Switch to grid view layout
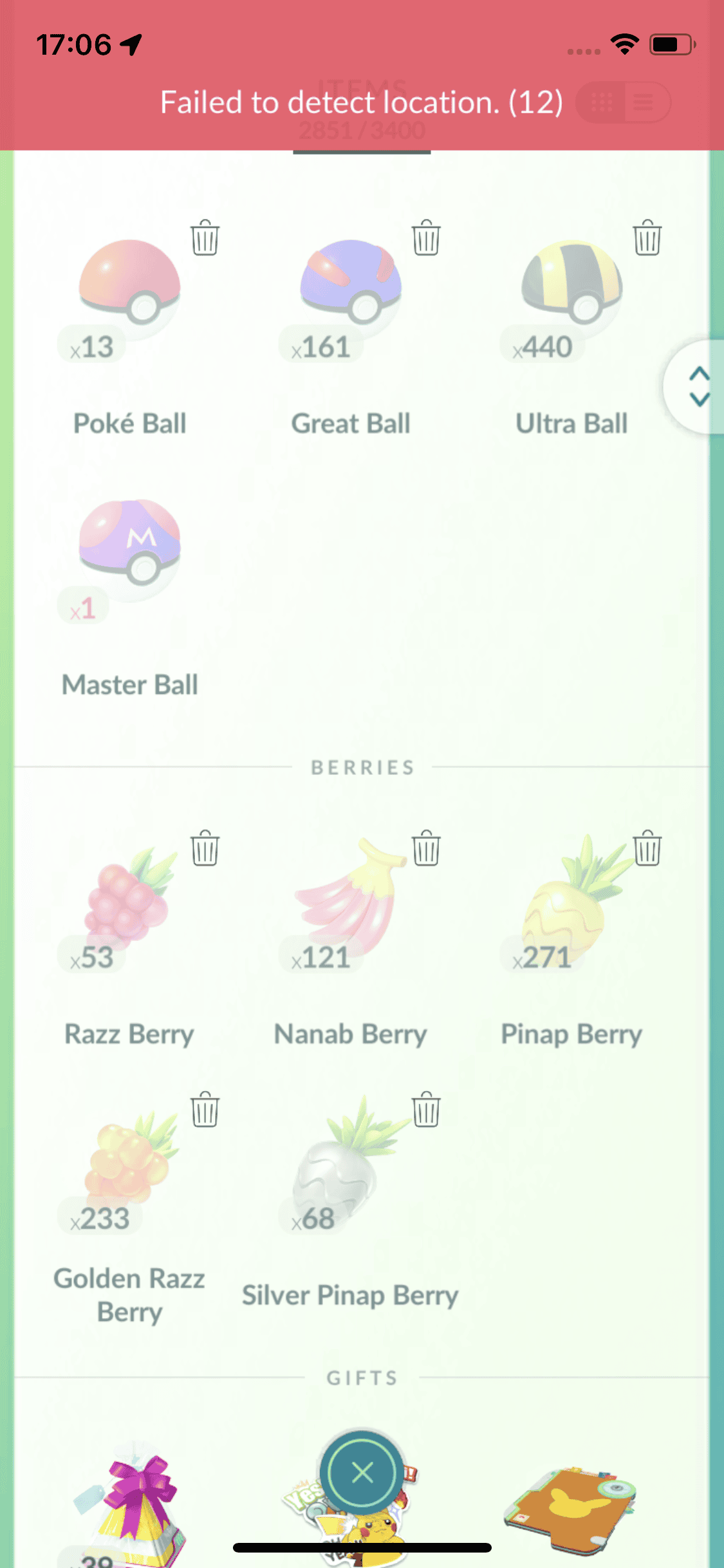The width and height of the screenshot is (724, 1568). (602, 102)
